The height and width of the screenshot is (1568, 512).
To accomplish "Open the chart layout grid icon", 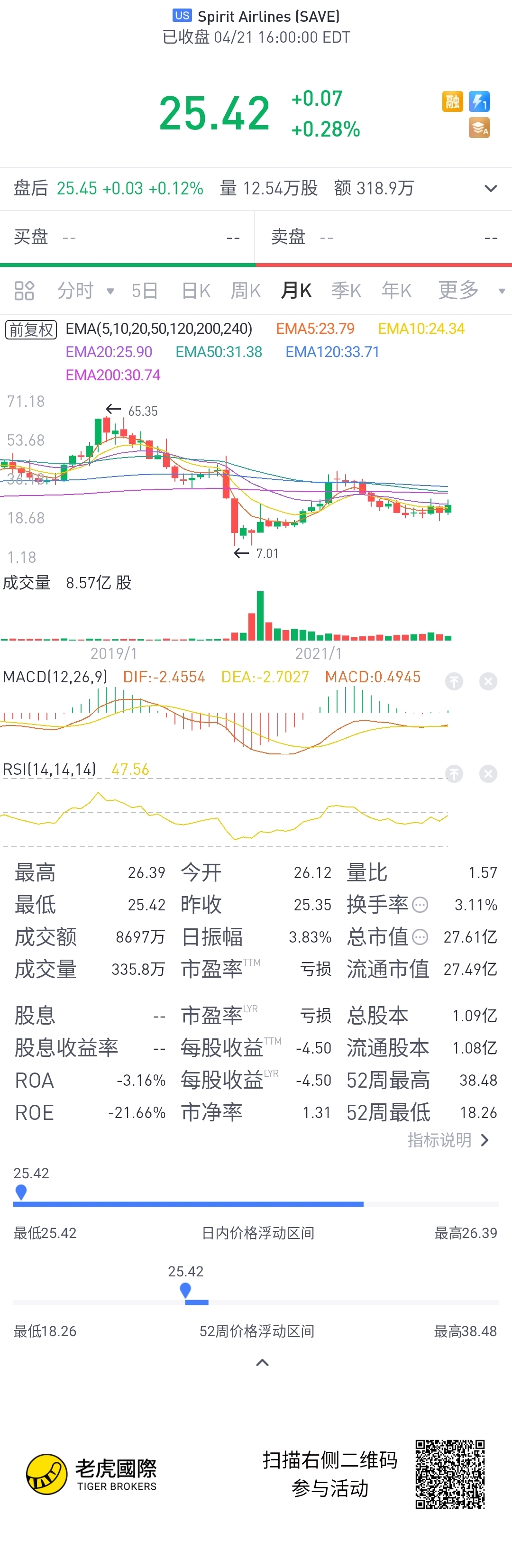I will [24, 291].
